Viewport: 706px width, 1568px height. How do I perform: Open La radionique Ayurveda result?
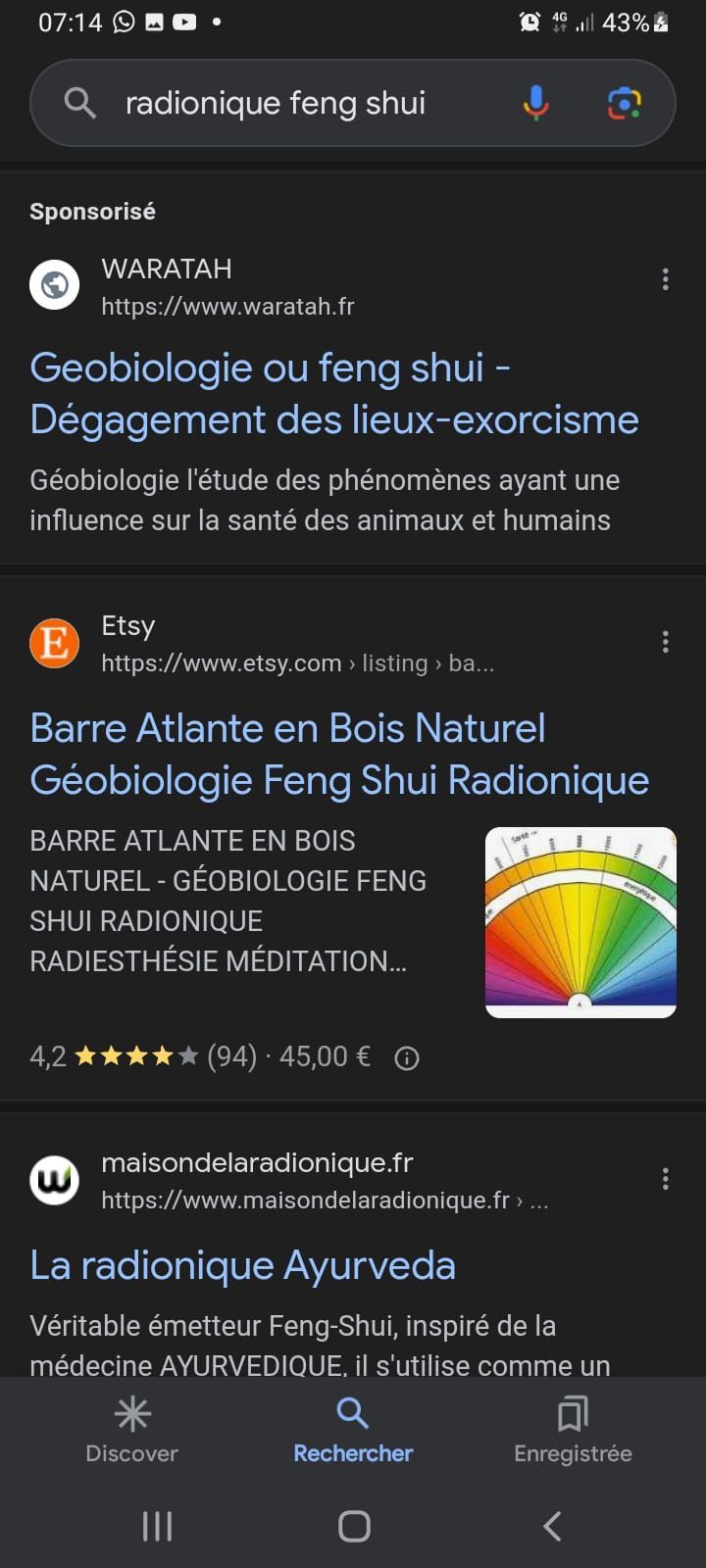tap(243, 1265)
